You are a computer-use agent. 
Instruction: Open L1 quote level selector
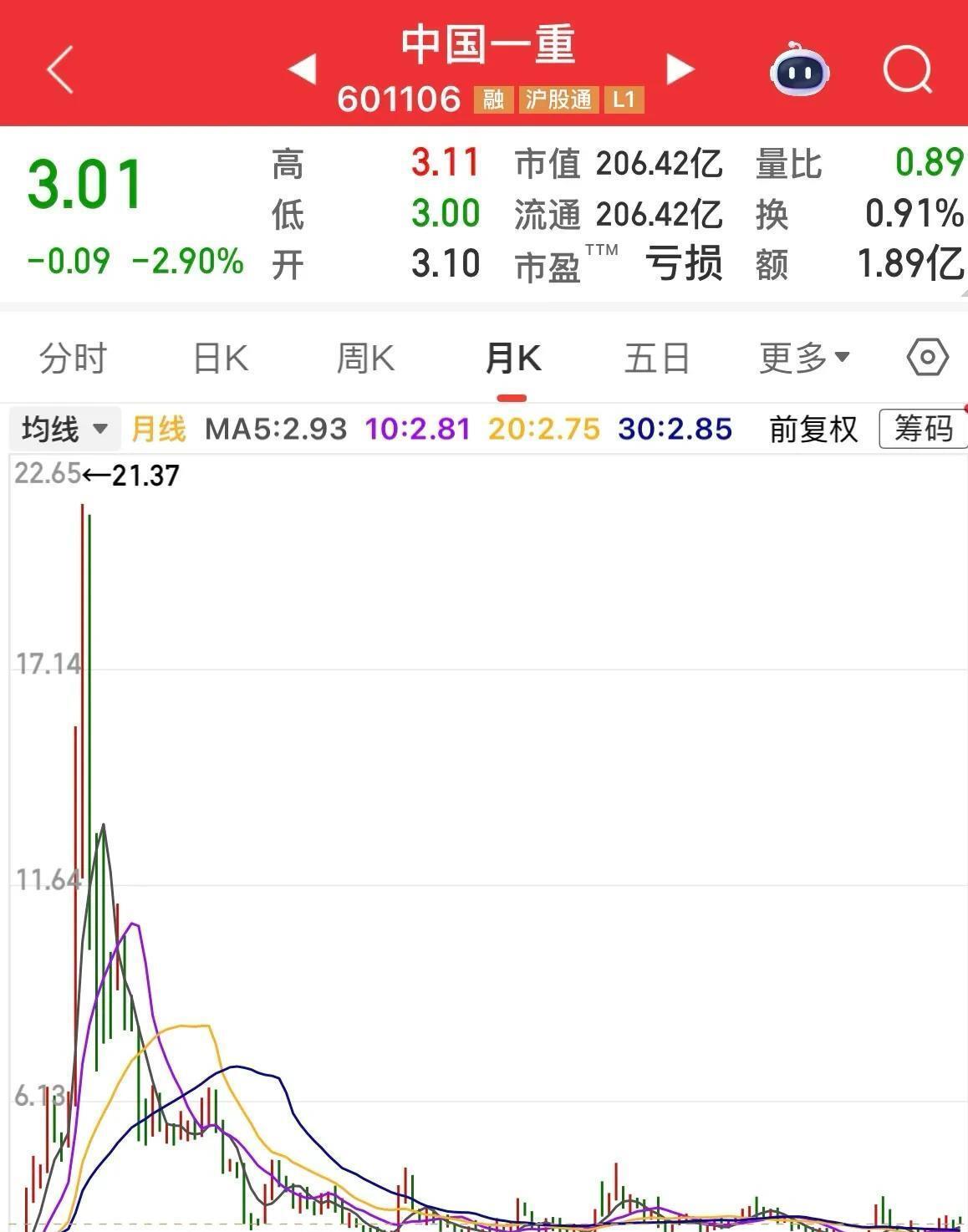coord(624,99)
